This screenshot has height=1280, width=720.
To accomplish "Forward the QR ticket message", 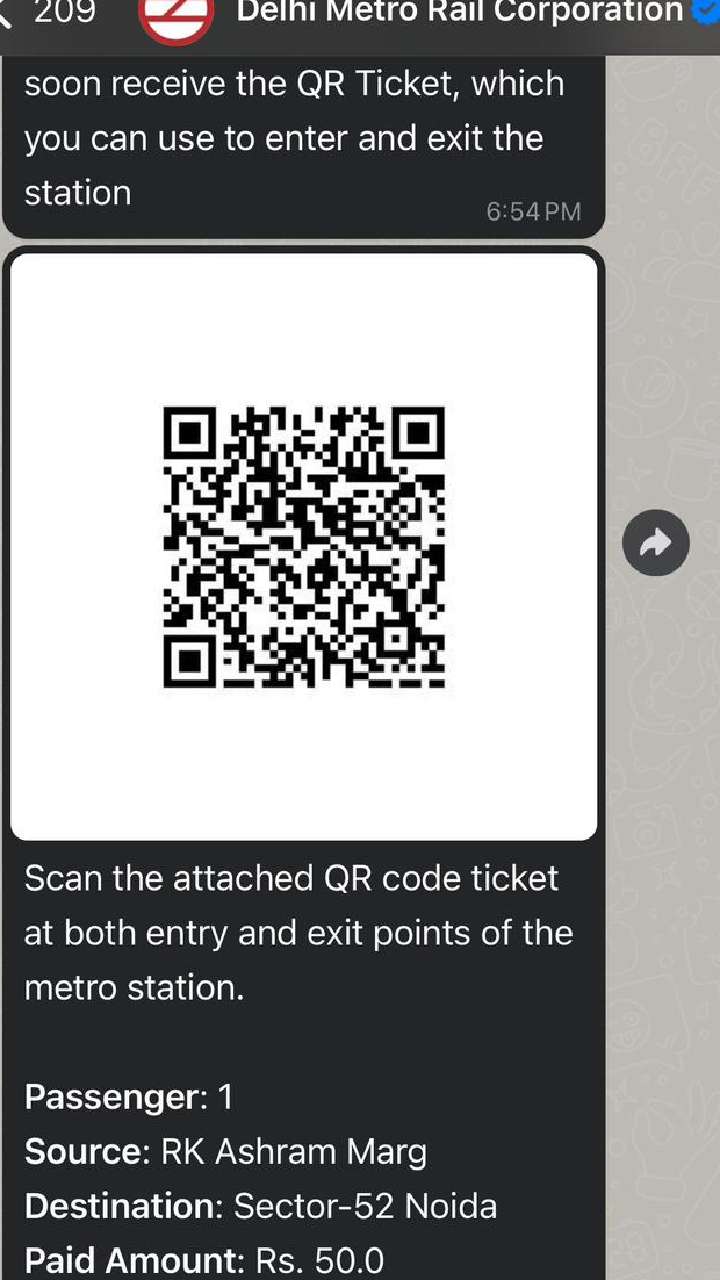I will click(x=656, y=543).
